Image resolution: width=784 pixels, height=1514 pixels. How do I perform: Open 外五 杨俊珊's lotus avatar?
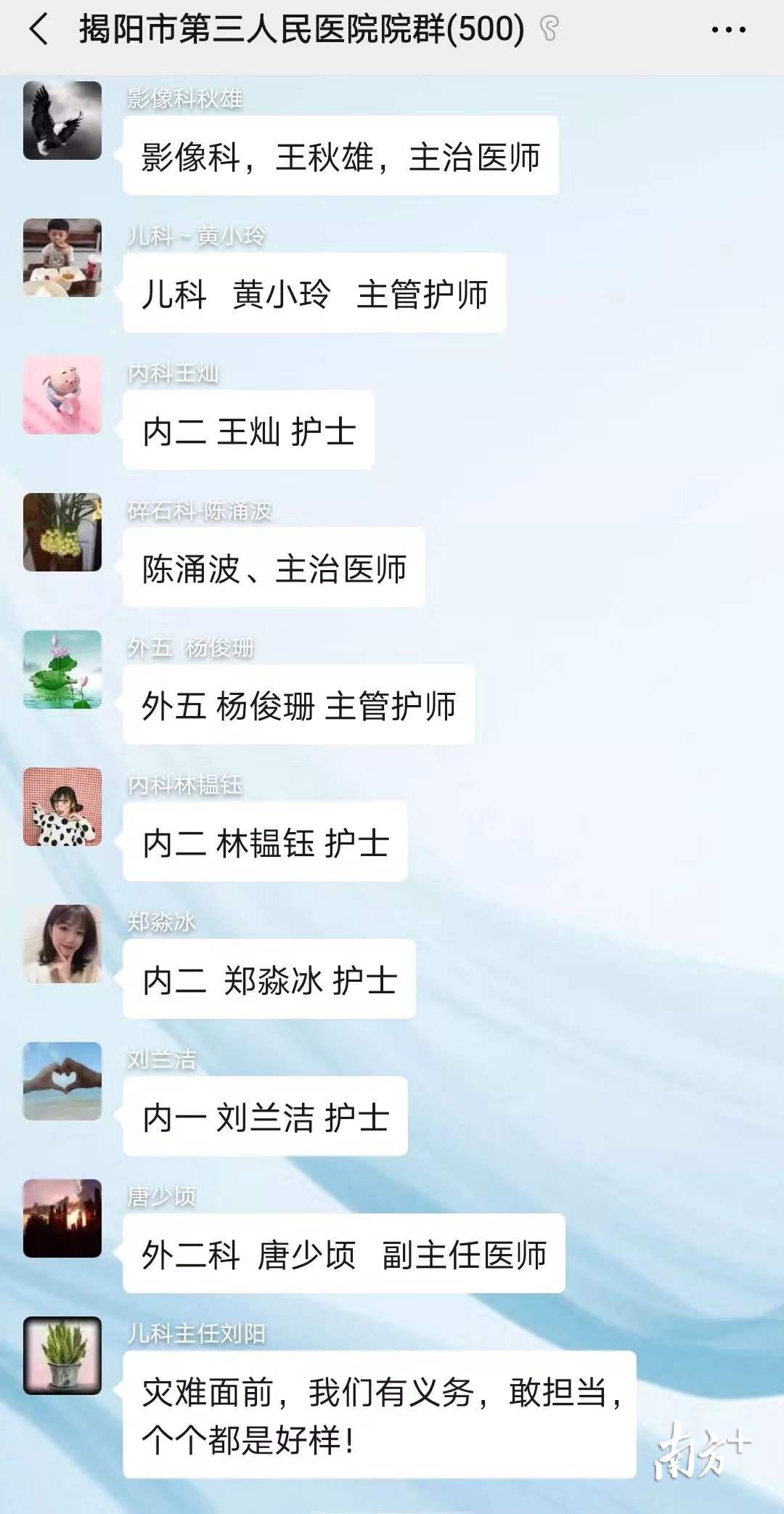click(x=62, y=670)
